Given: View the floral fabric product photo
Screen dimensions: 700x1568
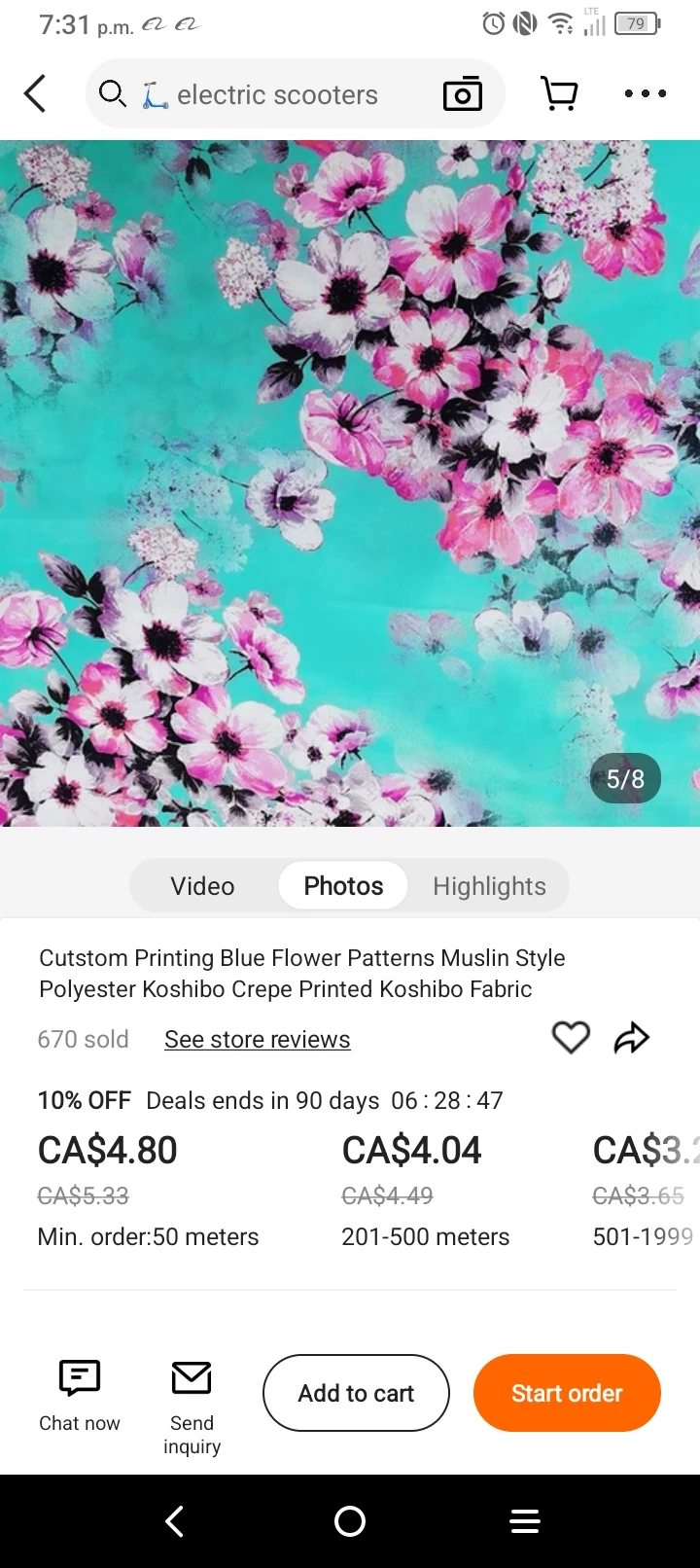Looking at the screenshot, I should (x=350, y=483).
